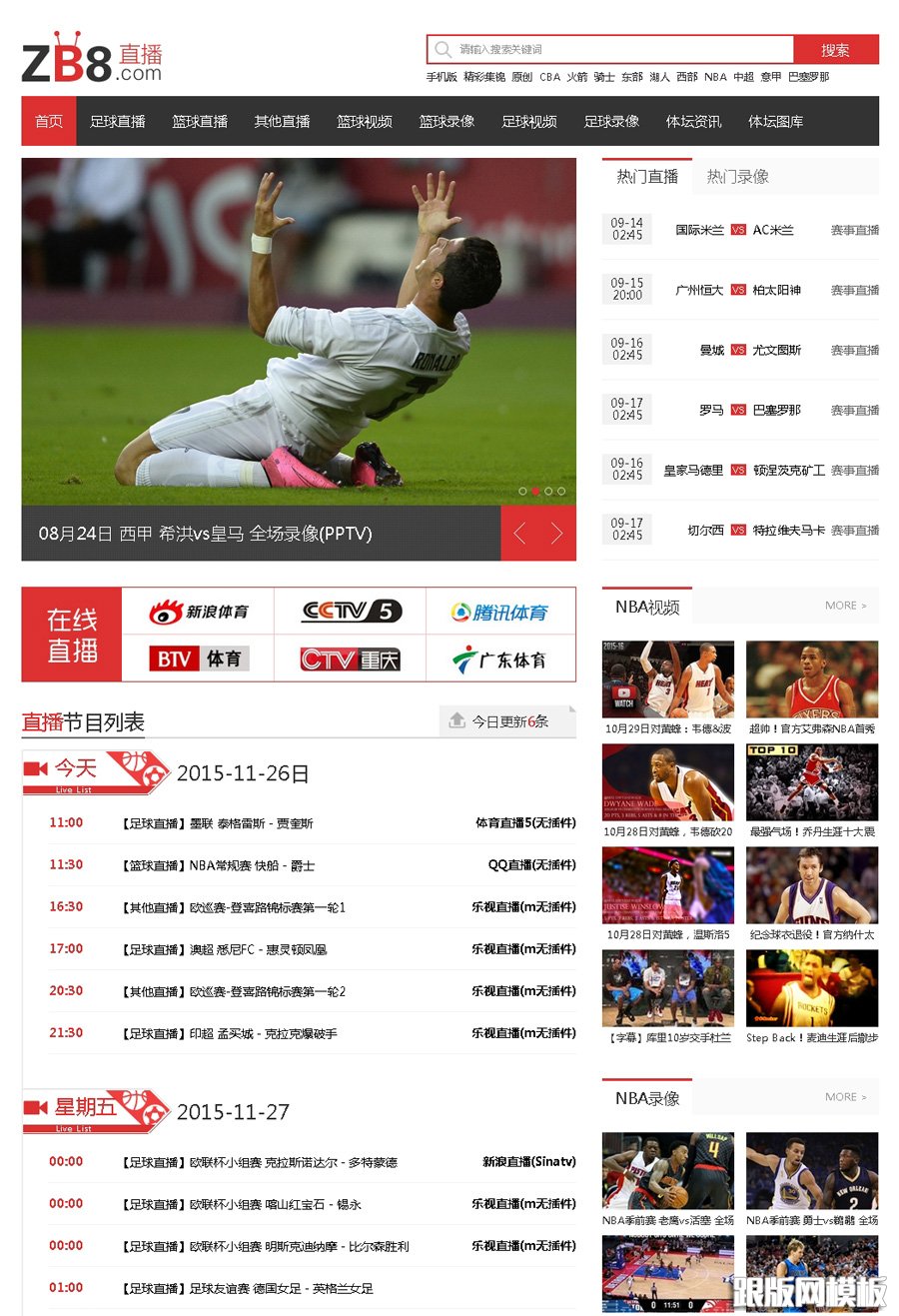
Task: Click the VS badge between 曼城 and 尤文图斯
Action: coord(739,350)
